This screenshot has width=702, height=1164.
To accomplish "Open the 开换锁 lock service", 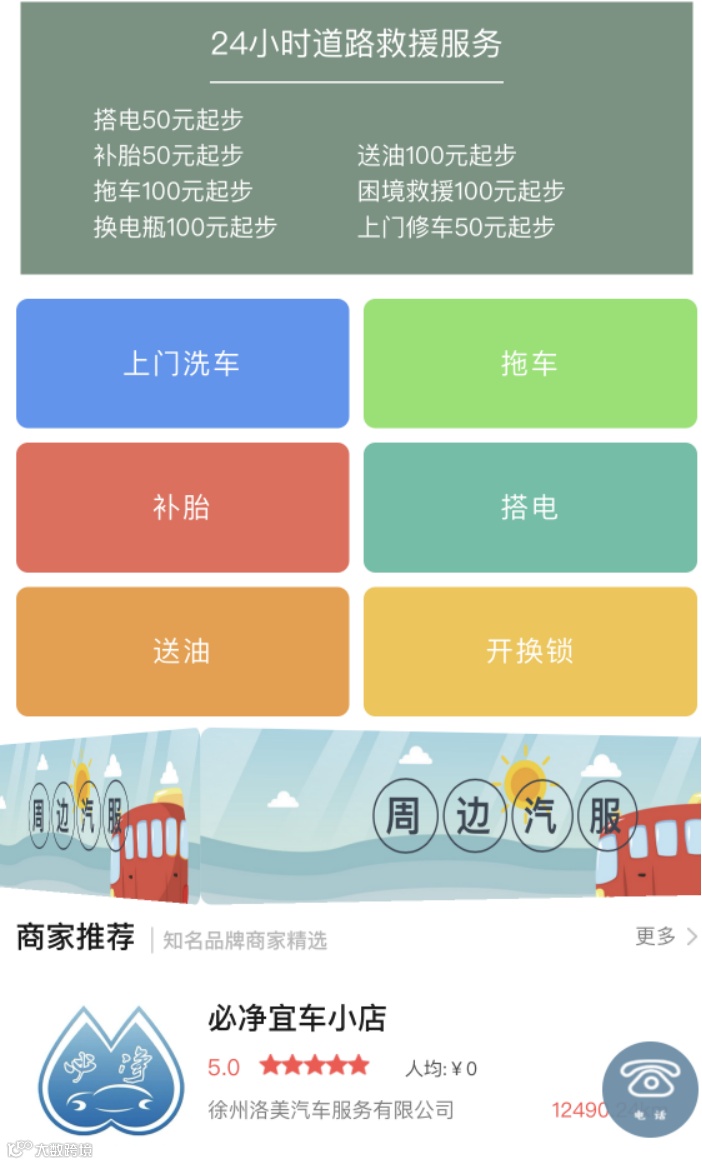I will (530, 651).
